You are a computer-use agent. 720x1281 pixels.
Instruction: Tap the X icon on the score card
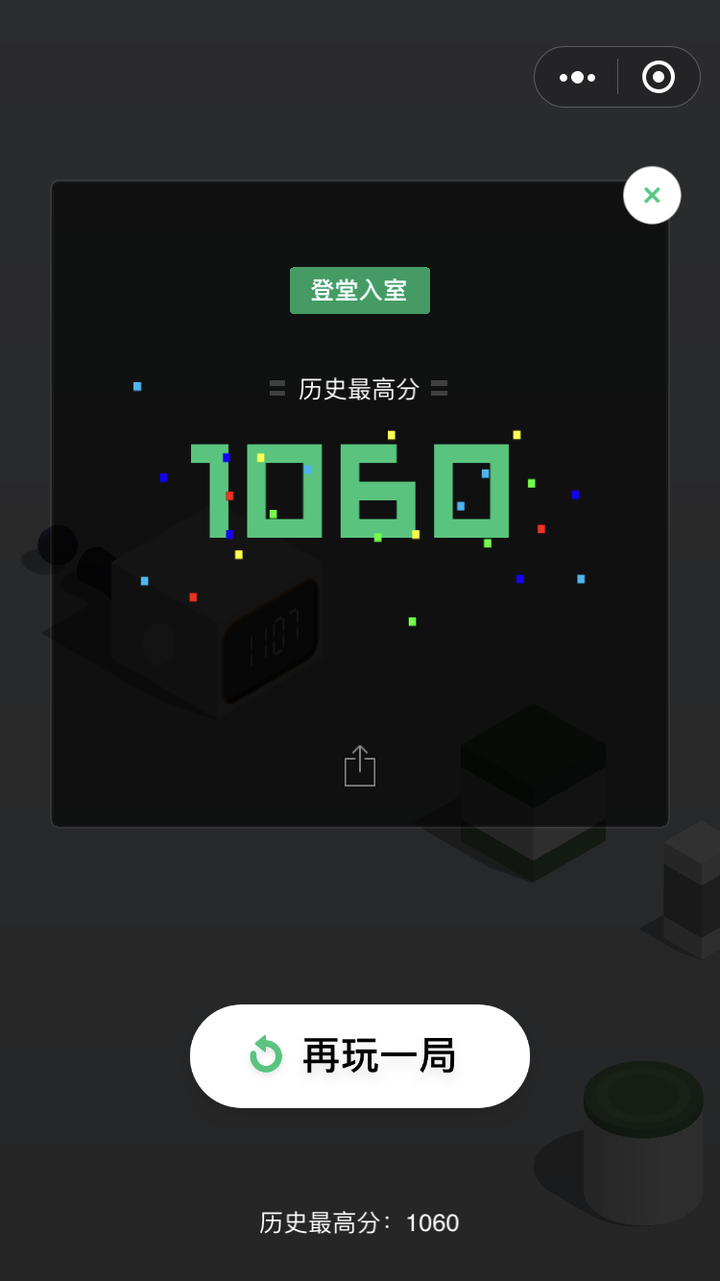tap(652, 195)
